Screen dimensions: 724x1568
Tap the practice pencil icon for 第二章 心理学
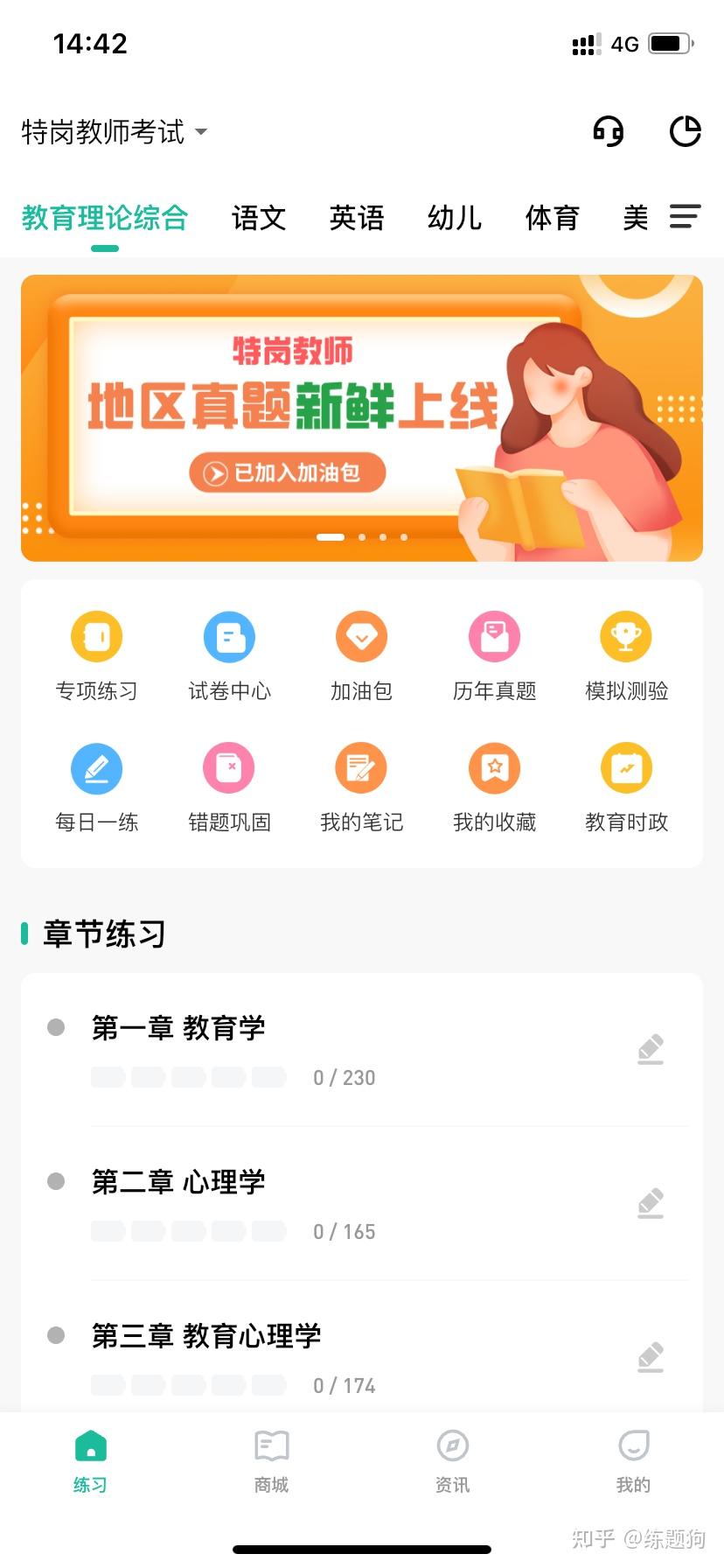coord(651,1204)
